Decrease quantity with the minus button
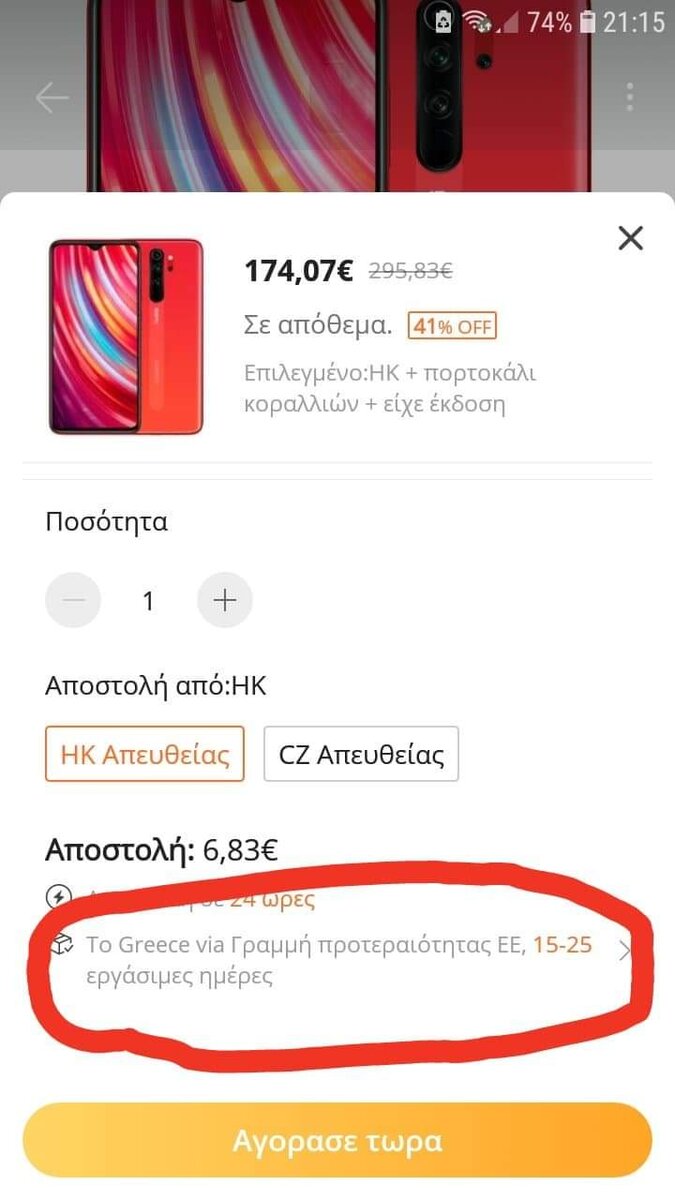 73,600
